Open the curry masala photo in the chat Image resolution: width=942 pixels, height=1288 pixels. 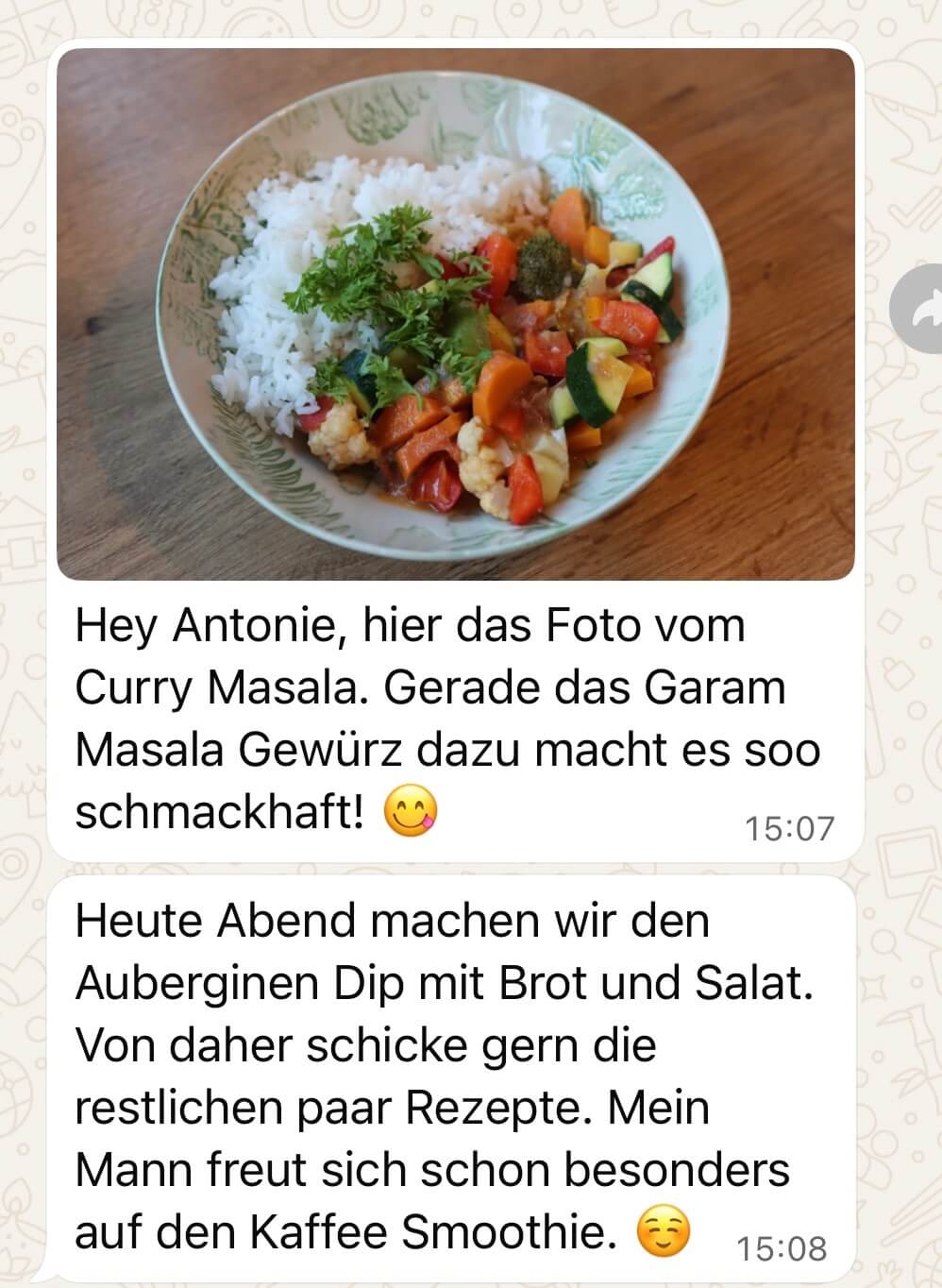pyautogui.click(x=455, y=314)
